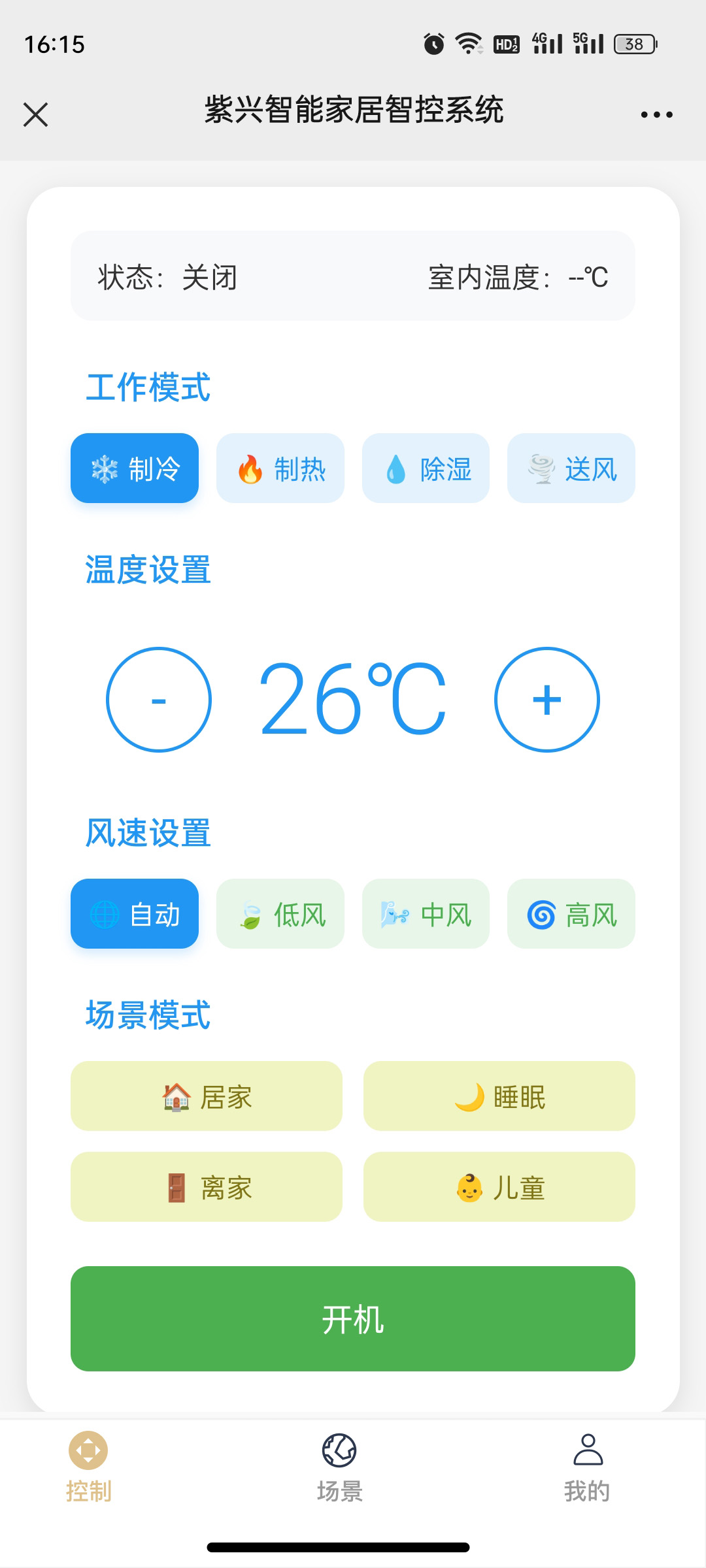Activate the 睡眠 scene mode
Image resolution: width=706 pixels, height=1568 pixels.
(x=499, y=1096)
